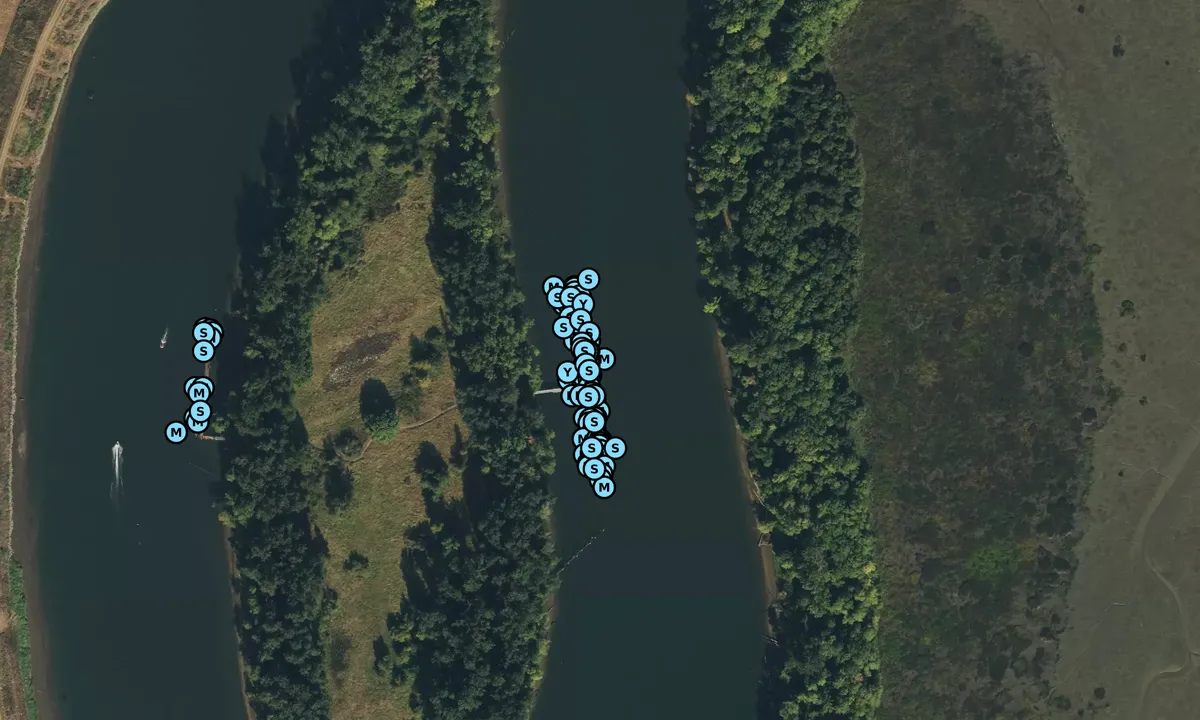Select the second S marker from top, left channel

(x=204, y=351)
